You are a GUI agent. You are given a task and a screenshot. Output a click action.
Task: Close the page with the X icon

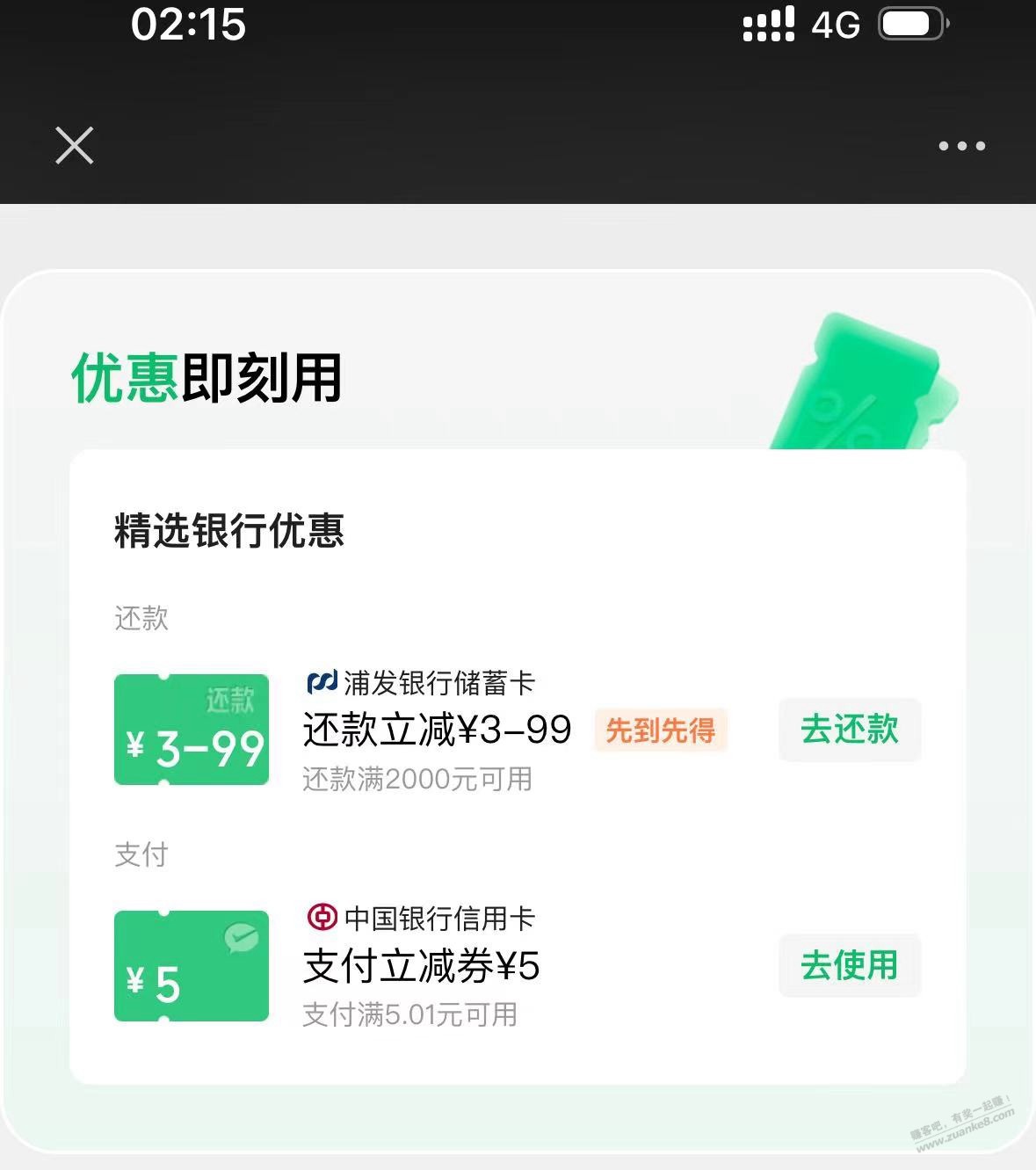tap(75, 145)
